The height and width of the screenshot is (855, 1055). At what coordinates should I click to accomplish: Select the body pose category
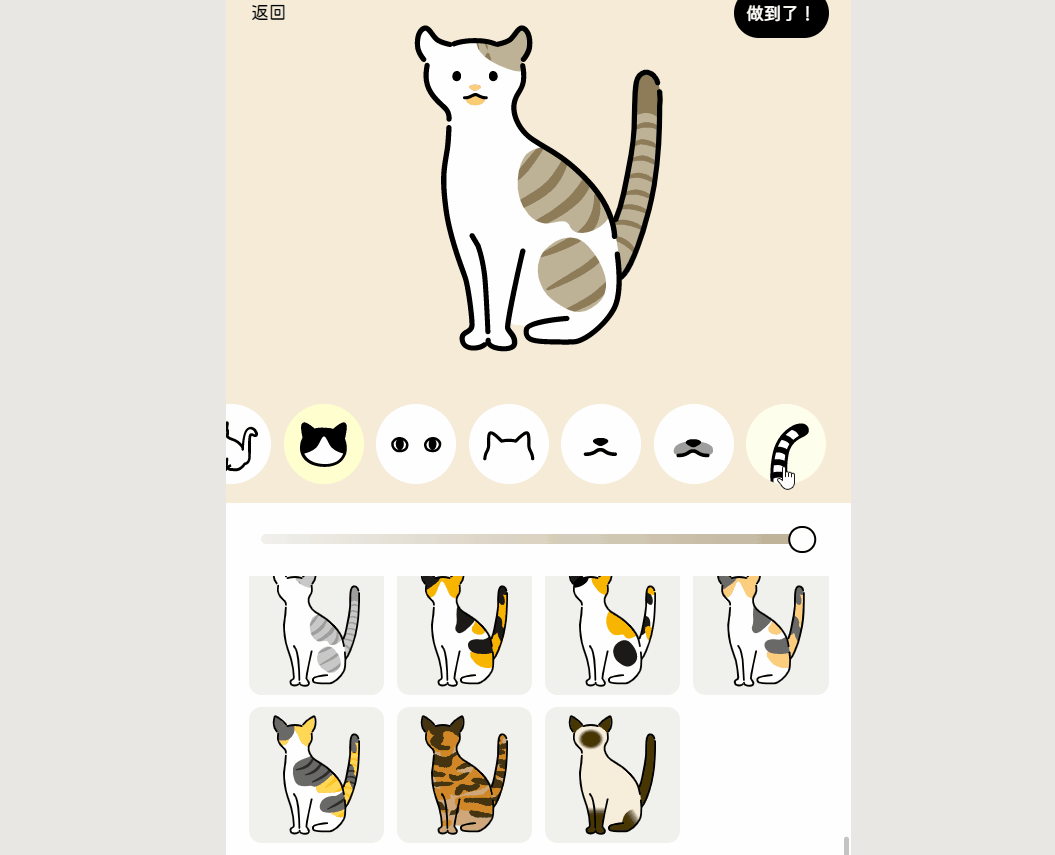click(x=240, y=444)
